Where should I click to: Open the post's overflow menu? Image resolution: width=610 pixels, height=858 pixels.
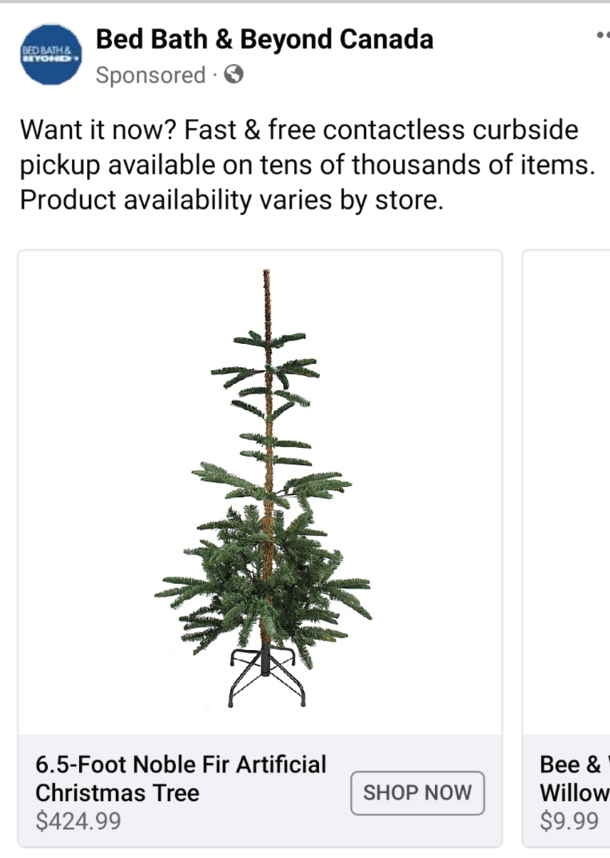[x=600, y=34]
